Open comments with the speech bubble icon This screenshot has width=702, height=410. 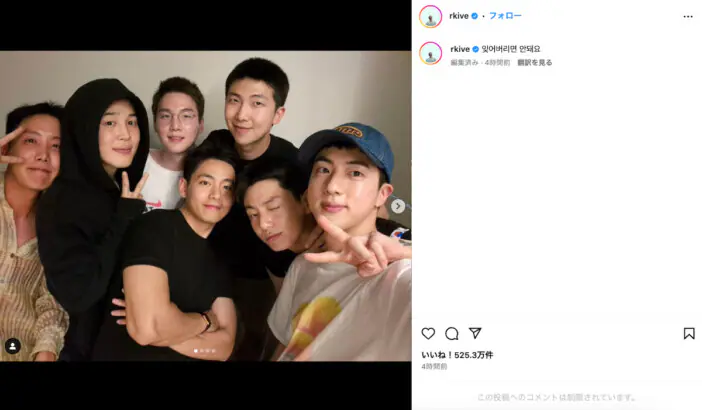point(451,333)
